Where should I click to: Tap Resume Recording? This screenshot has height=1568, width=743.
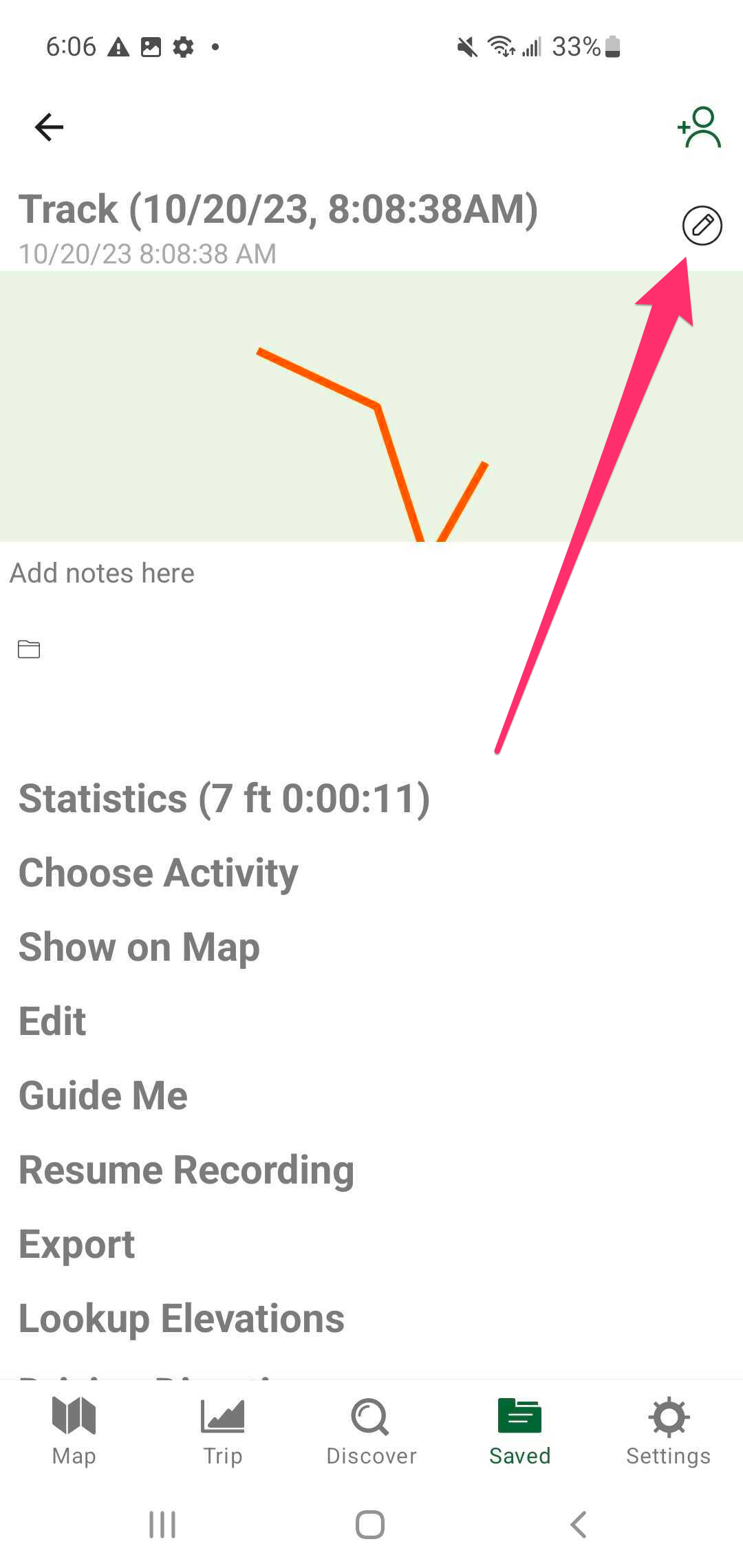186,1170
